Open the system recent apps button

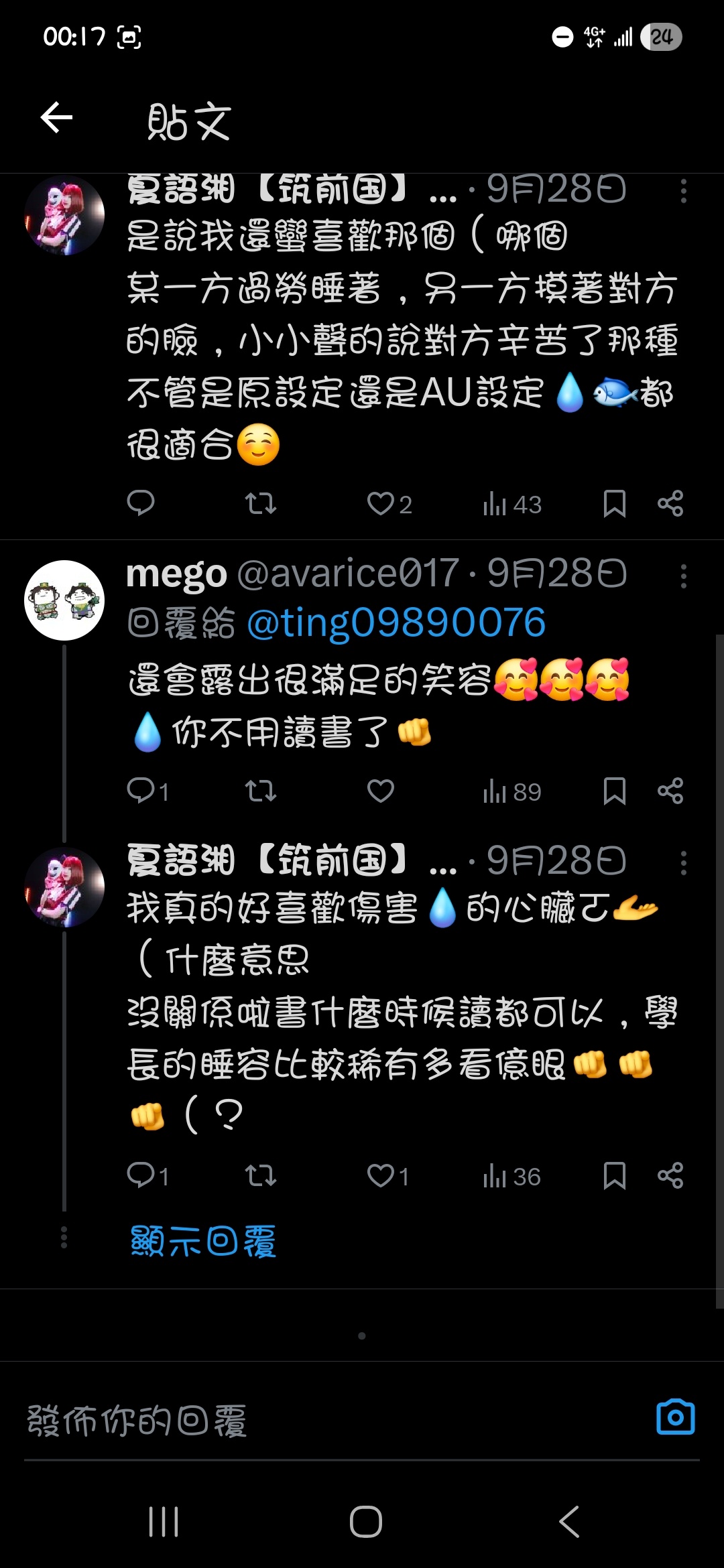[x=164, y=1522]
